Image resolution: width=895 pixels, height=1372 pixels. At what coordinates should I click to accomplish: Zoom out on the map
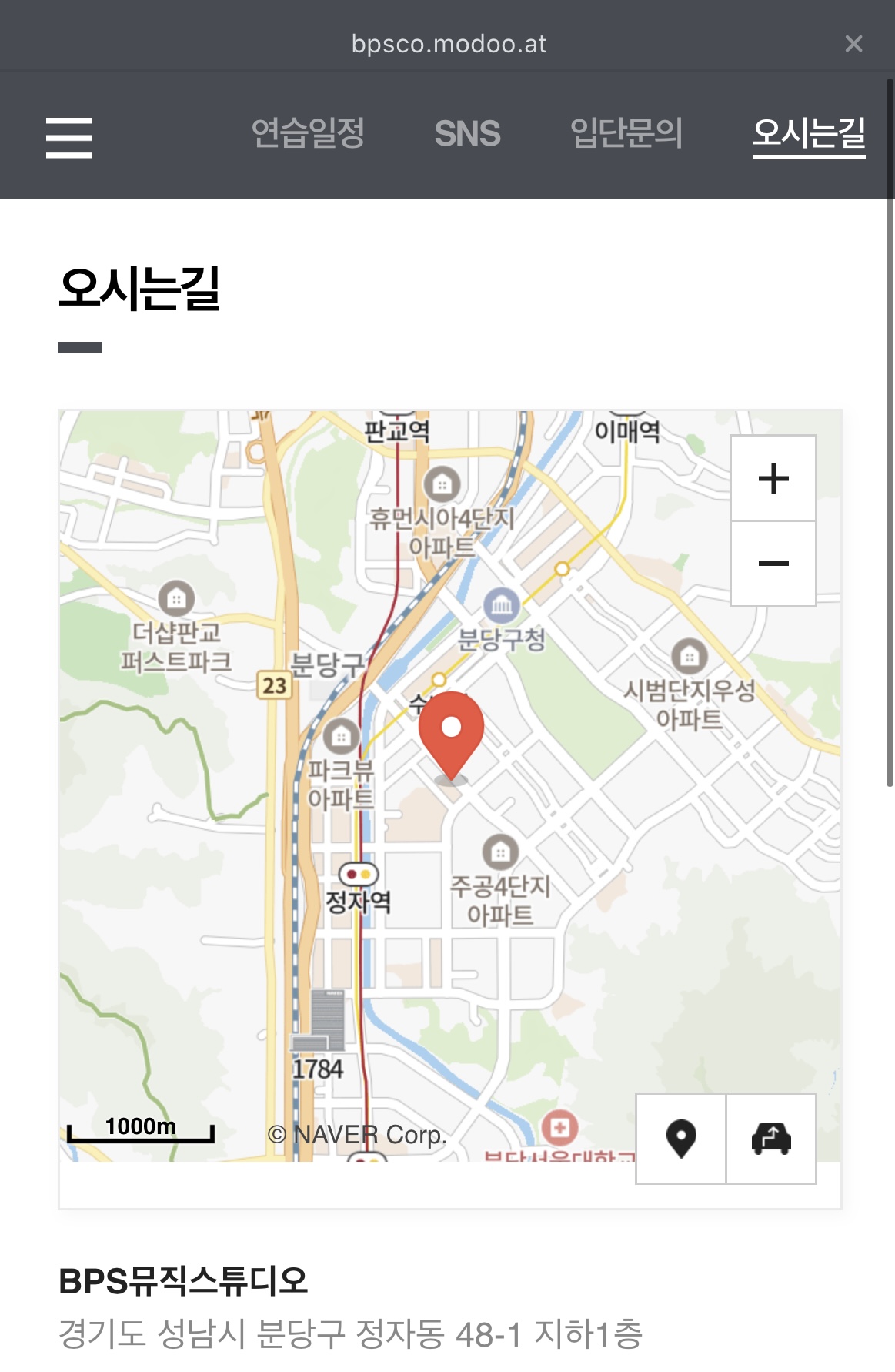[773, 564]
